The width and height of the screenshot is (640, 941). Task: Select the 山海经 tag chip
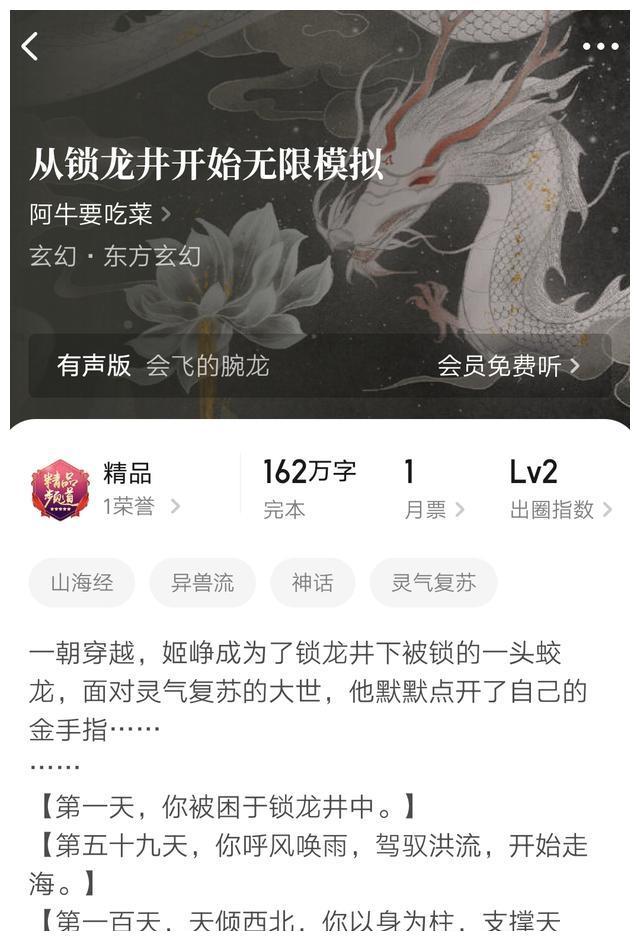pyautogui.click(x=82, y=583)
